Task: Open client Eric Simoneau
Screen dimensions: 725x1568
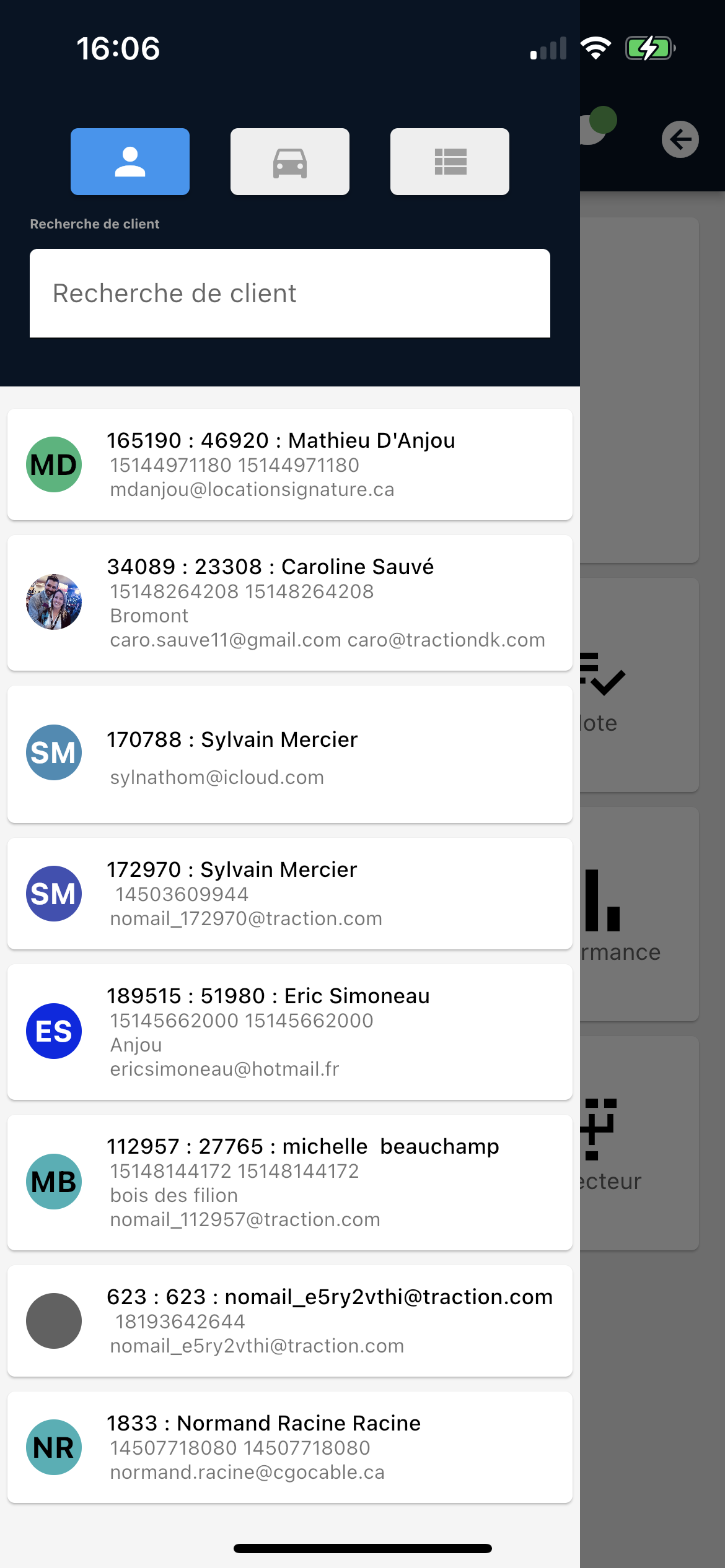Action: click(290, 1032)
